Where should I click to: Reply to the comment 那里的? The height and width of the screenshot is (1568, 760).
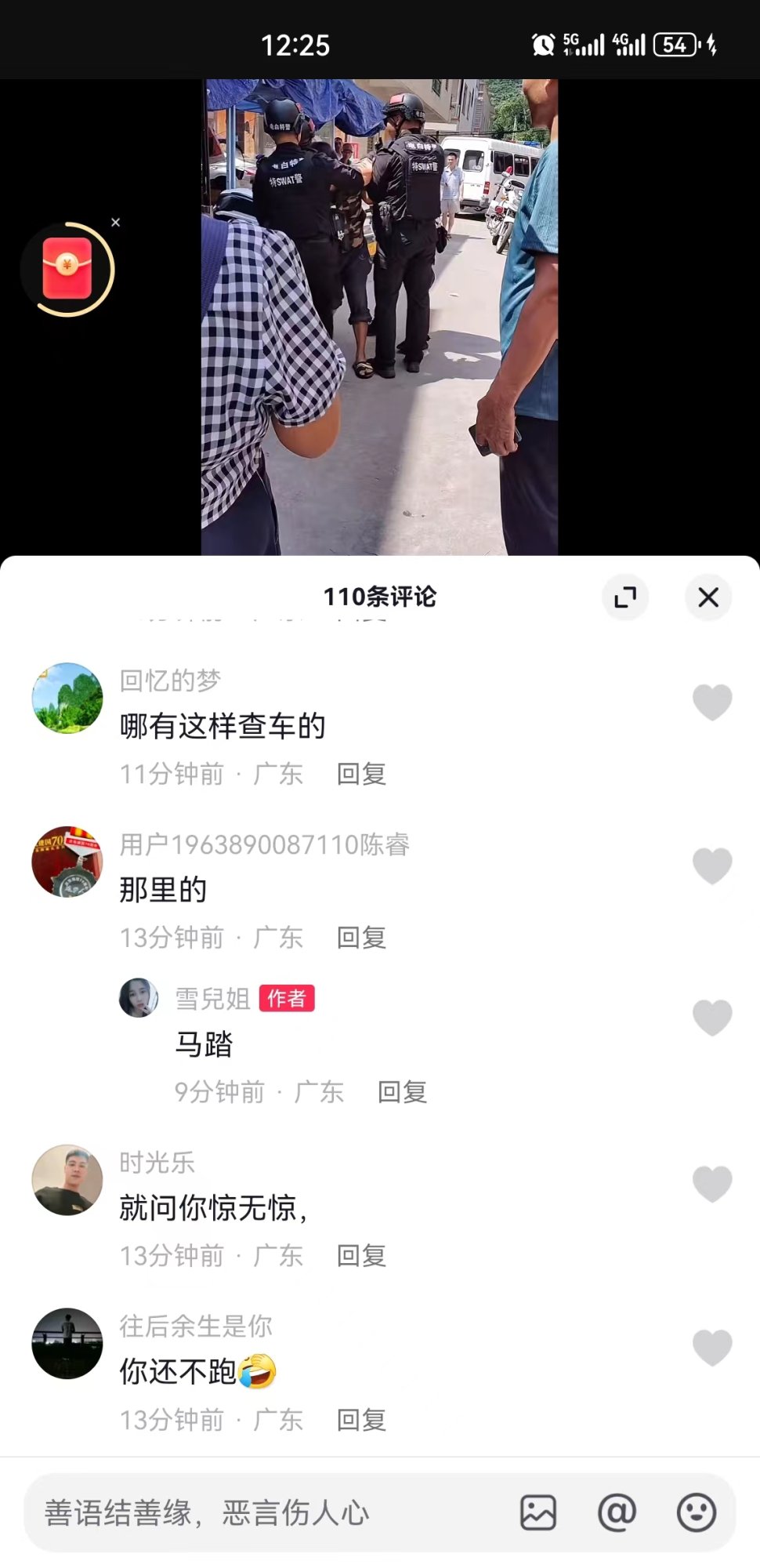point(361,938)
